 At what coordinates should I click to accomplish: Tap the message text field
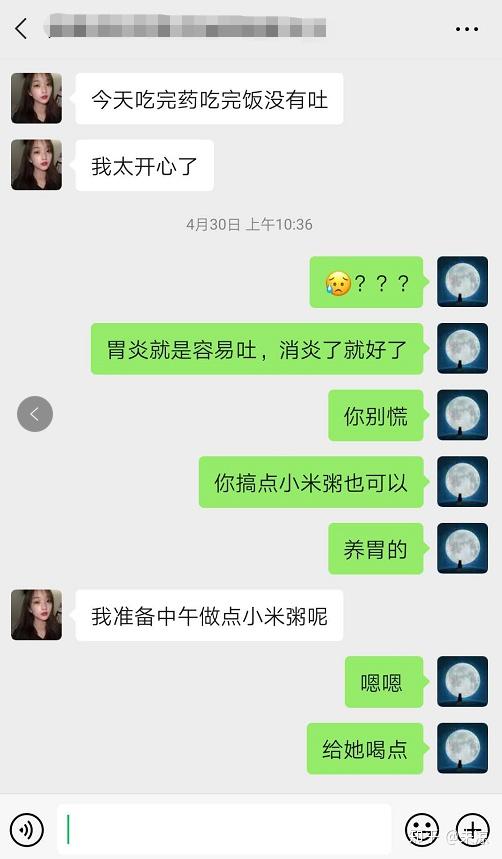[224, 829]
